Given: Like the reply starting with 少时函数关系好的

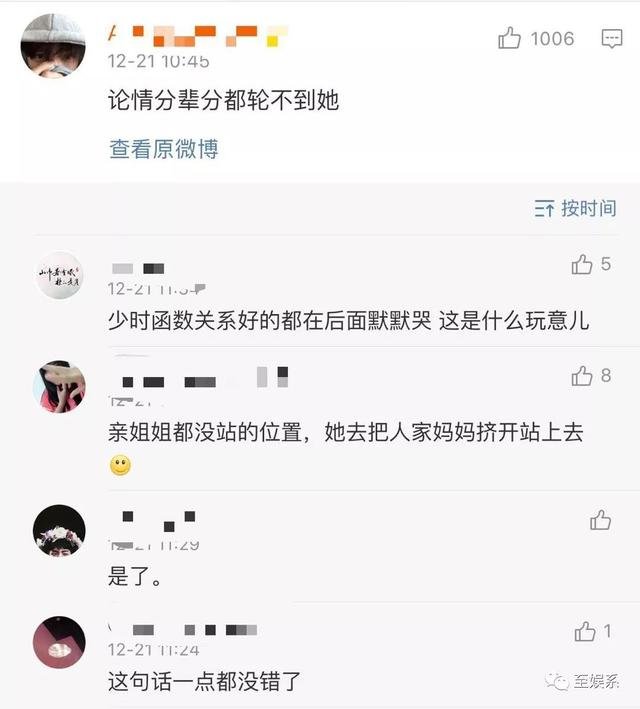Looking at the screenshot, I should pos(582,265).
